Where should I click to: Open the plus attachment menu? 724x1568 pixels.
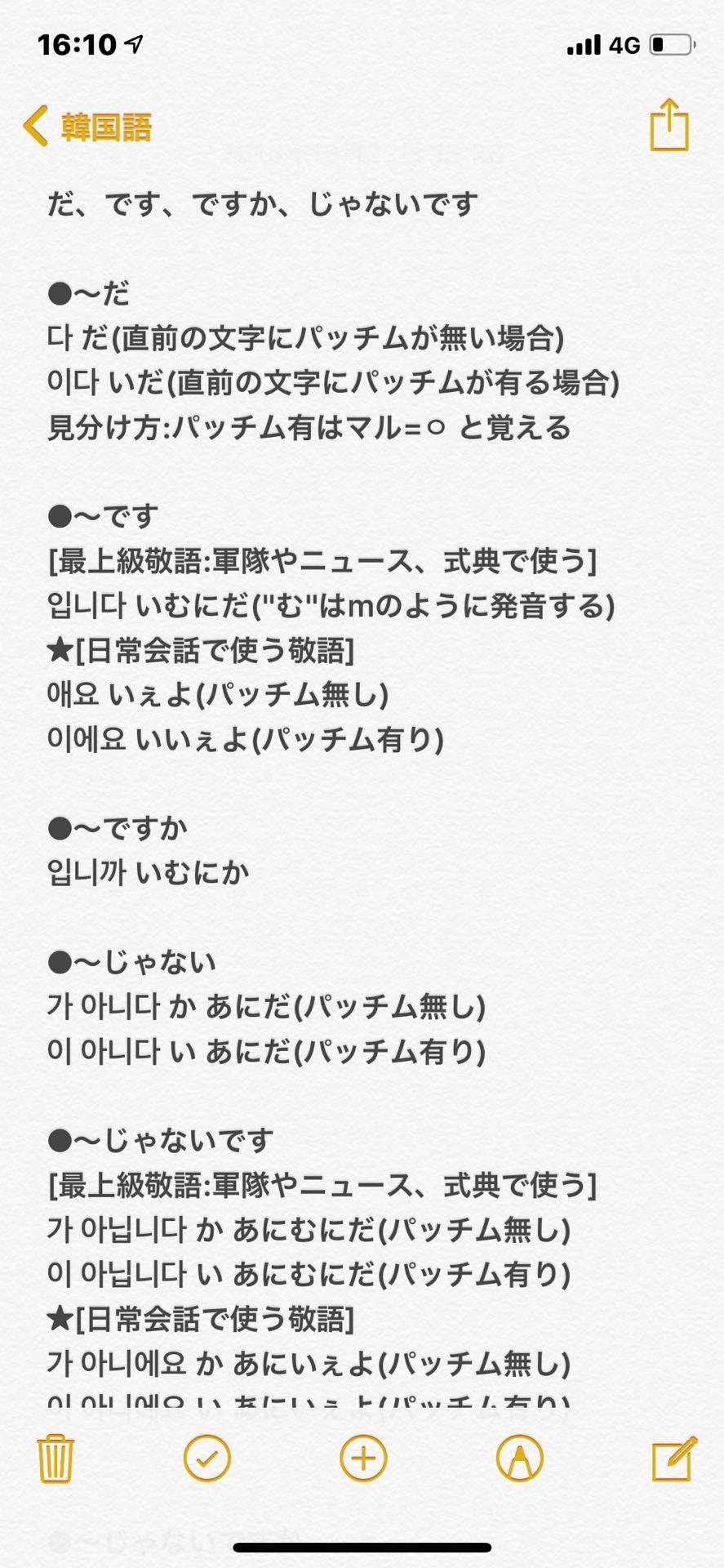click(362, 1458)
